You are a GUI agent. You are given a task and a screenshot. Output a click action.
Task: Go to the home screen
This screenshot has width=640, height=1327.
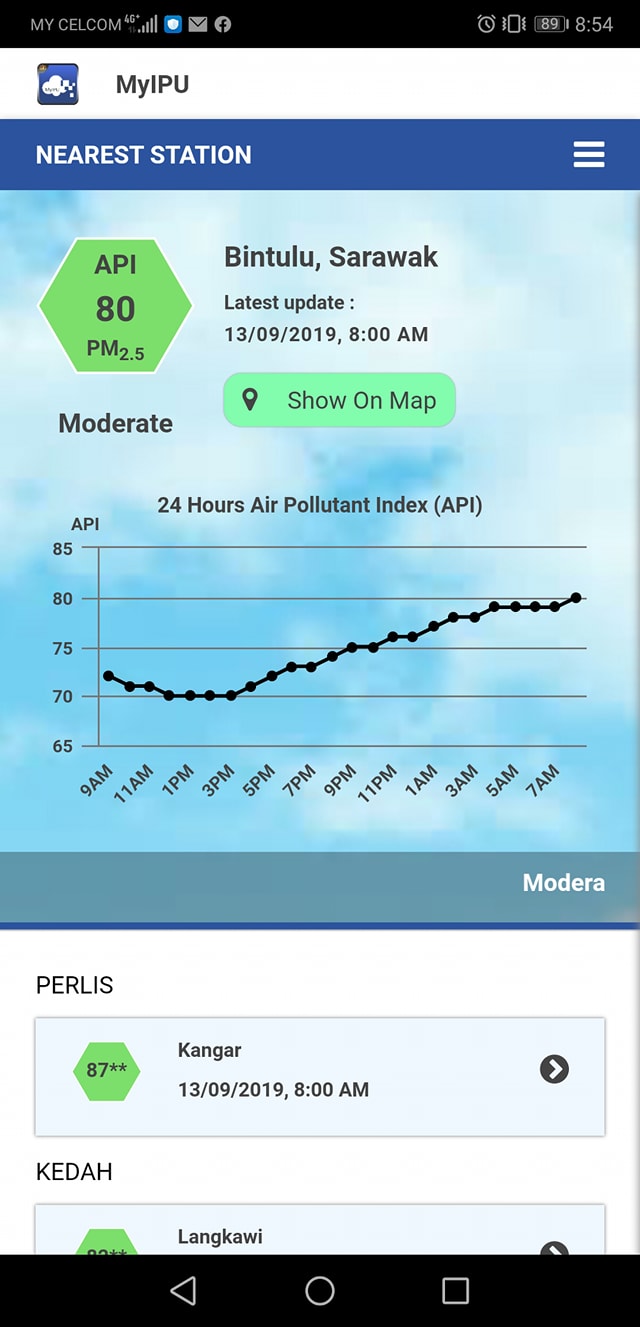[x=320, y=1291]
